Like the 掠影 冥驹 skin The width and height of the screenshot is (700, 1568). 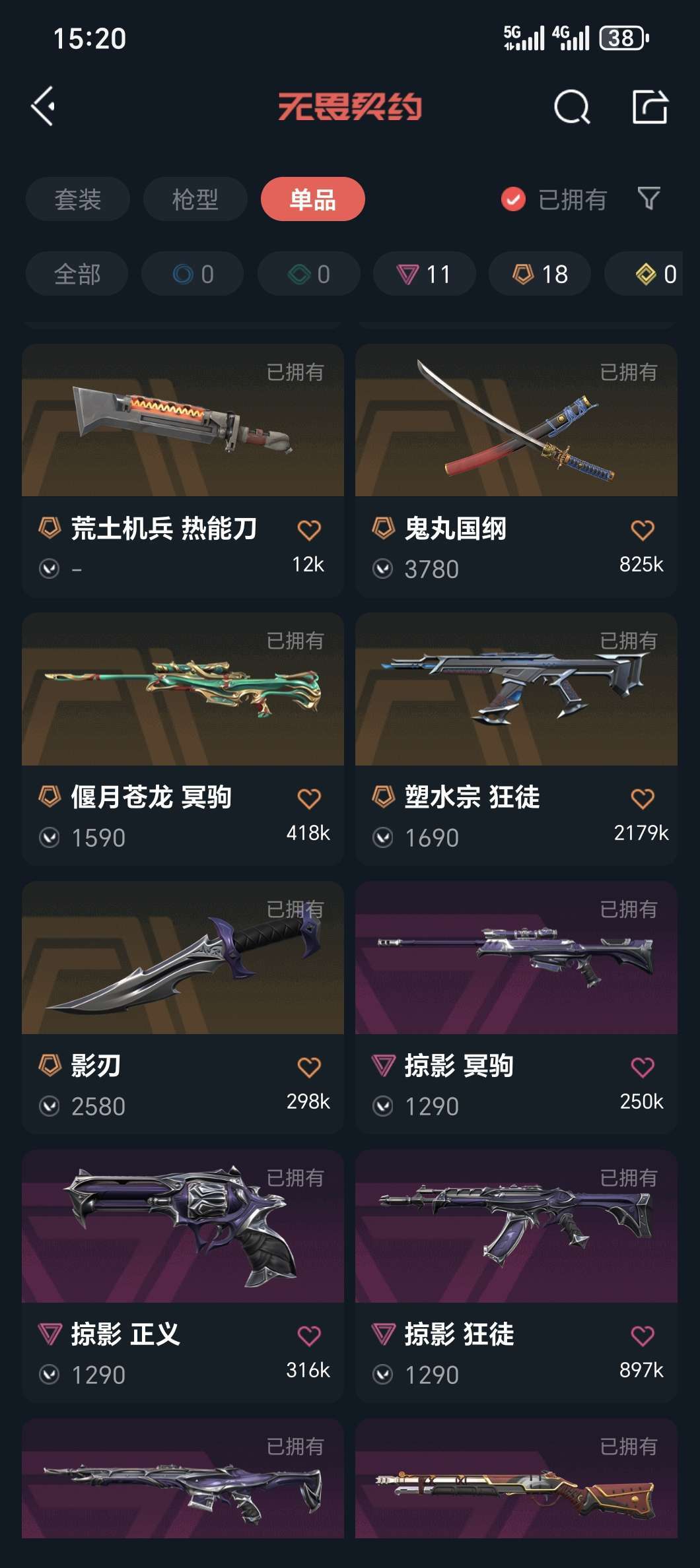(x=642, y=1067)
